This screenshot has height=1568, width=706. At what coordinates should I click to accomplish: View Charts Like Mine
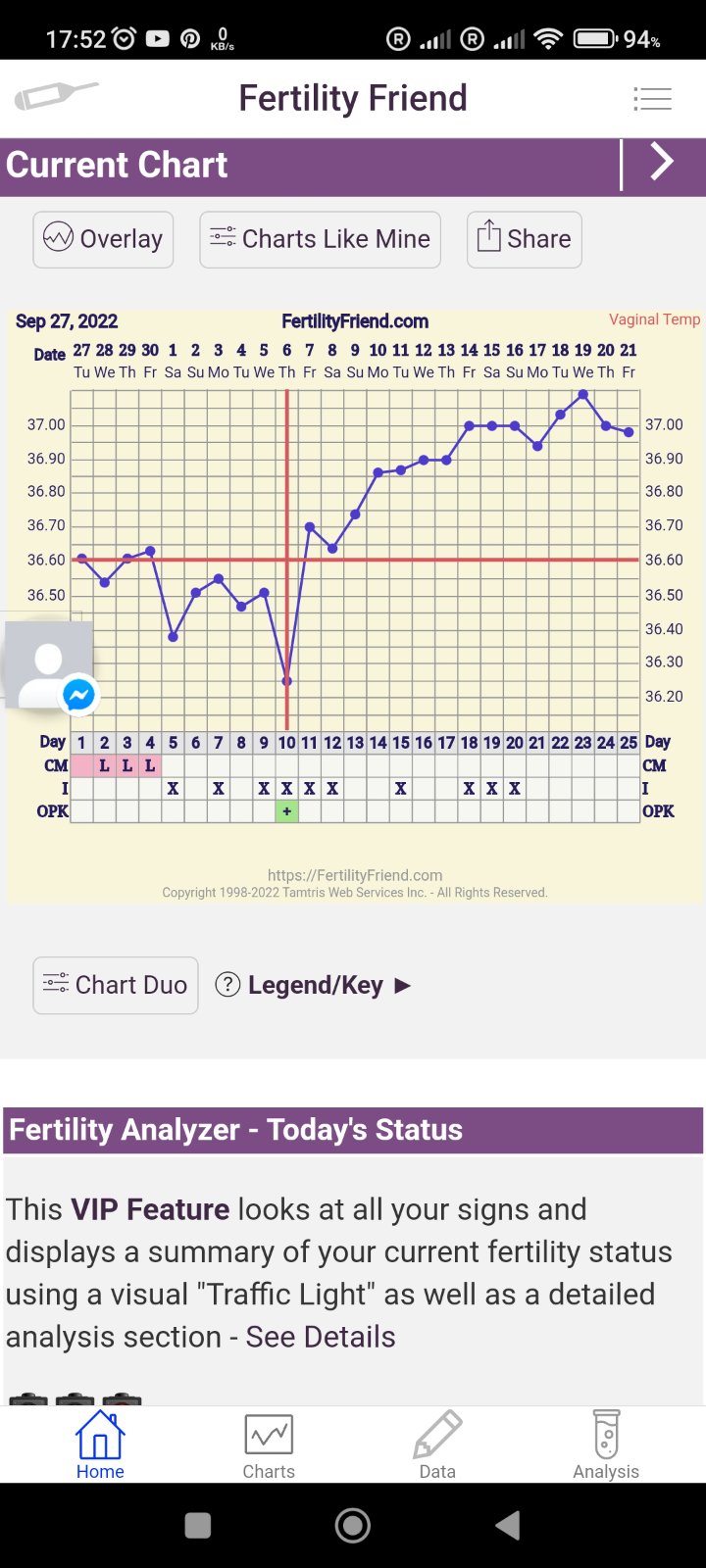coord(320,239)
